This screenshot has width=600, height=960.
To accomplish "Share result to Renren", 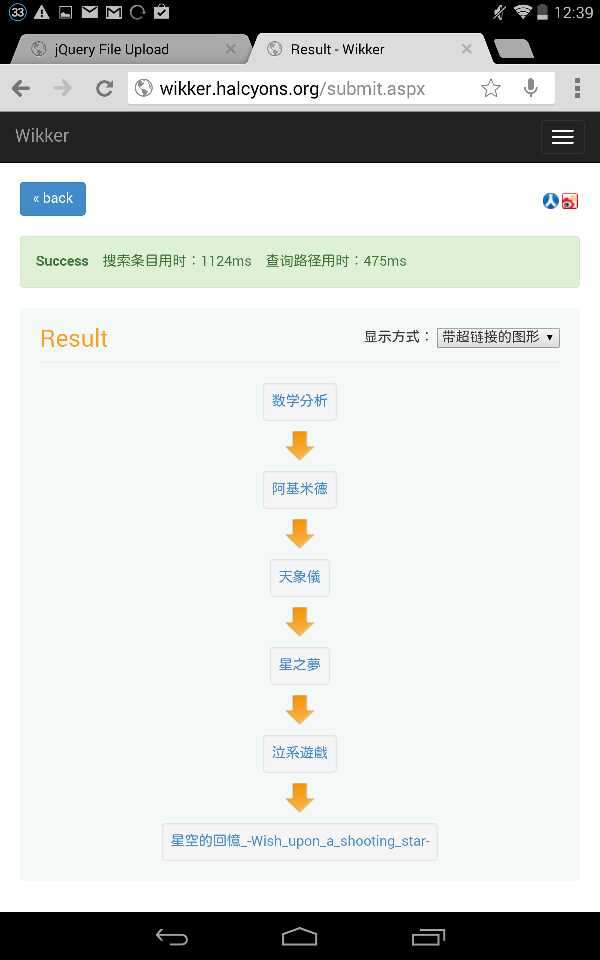I will point(550,201).
